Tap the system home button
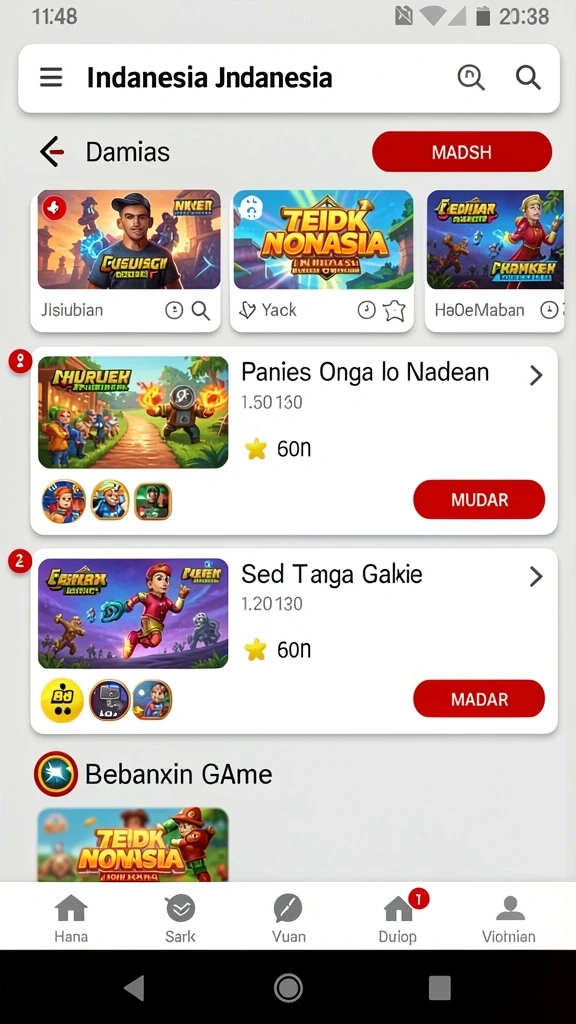Screen dimensions: 576x1024 tap(288, 988)
